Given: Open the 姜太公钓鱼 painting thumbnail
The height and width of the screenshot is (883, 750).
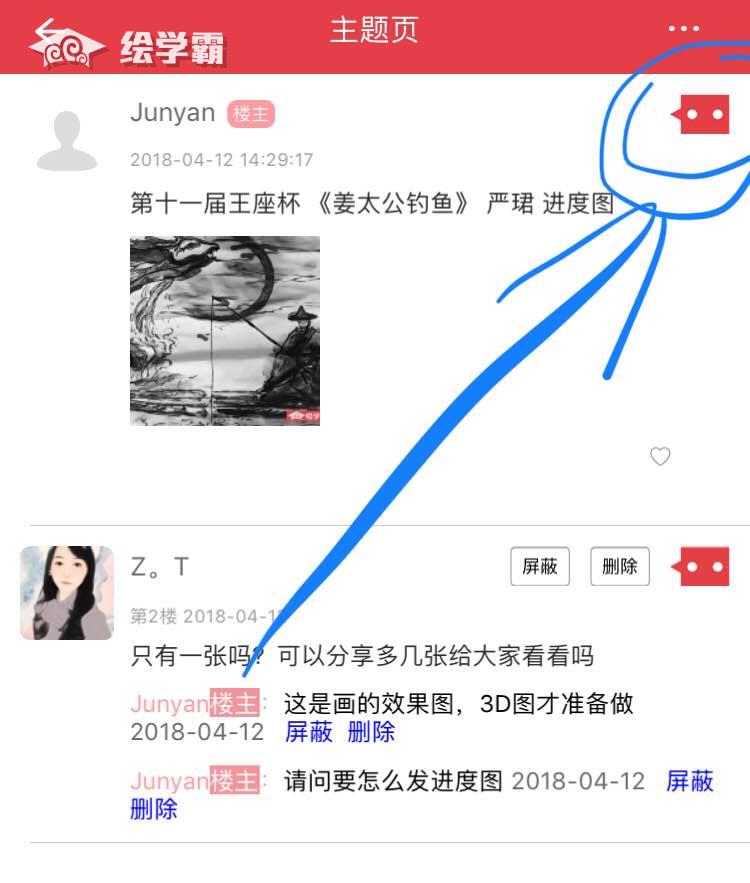Looking at the screenshot, I should pyautogui.click(x=225, y=330).
